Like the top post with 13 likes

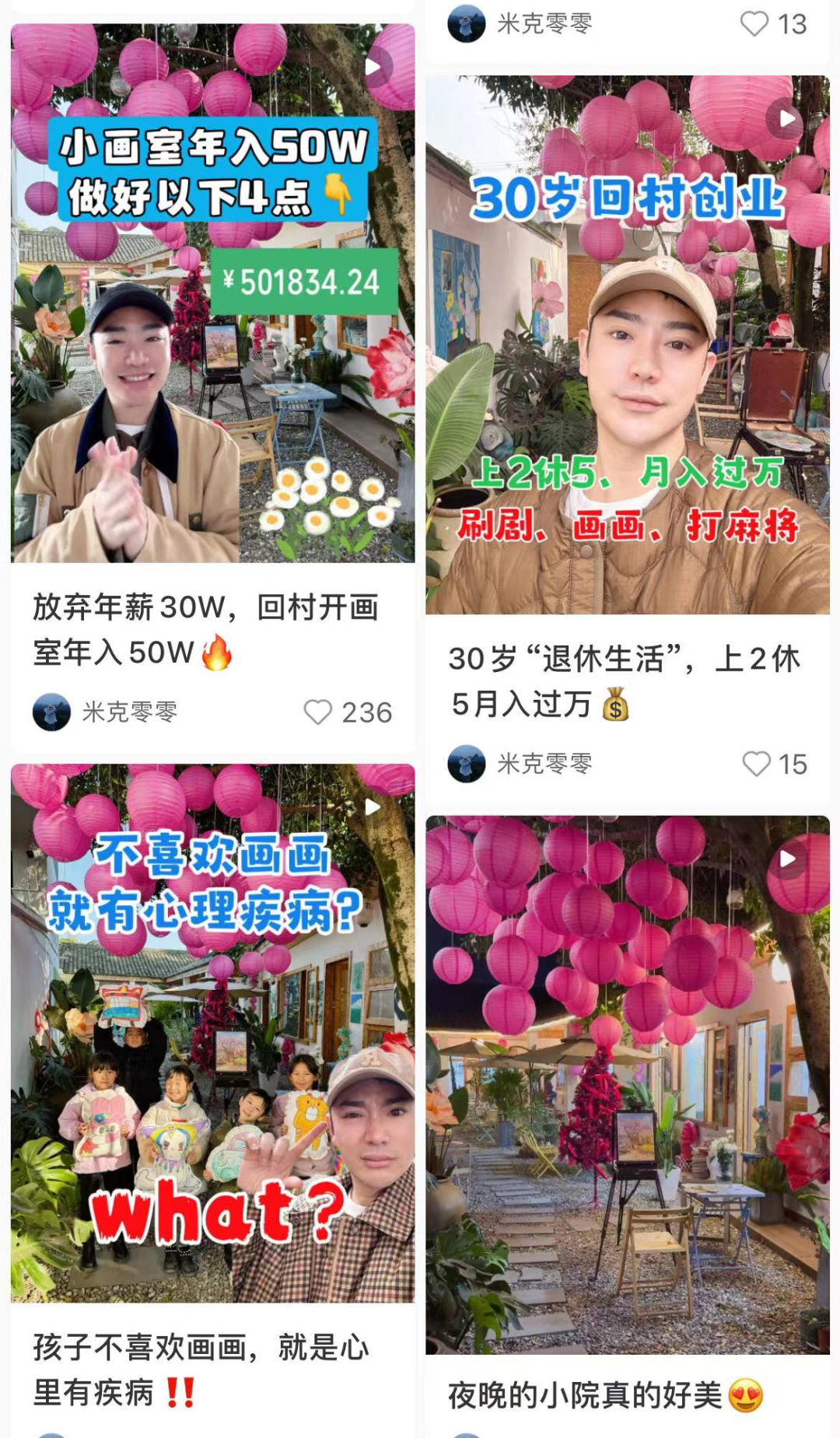point(754,23)
